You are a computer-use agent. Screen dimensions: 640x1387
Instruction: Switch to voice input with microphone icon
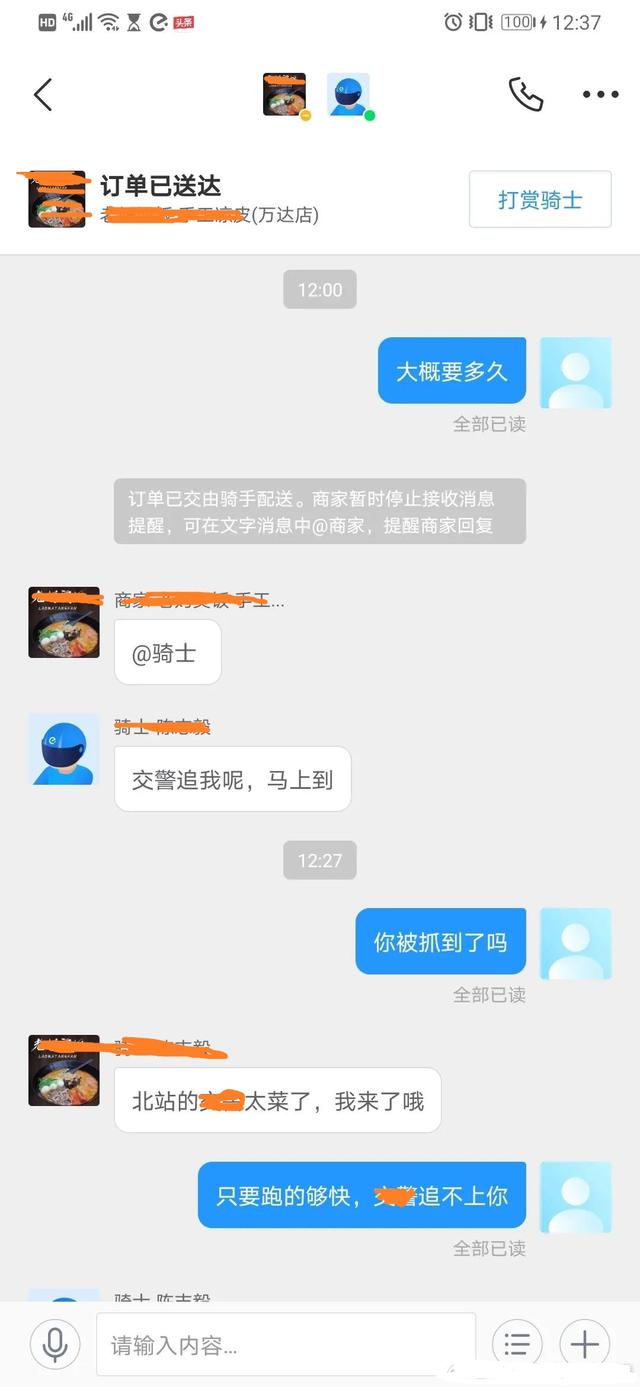55,1343
